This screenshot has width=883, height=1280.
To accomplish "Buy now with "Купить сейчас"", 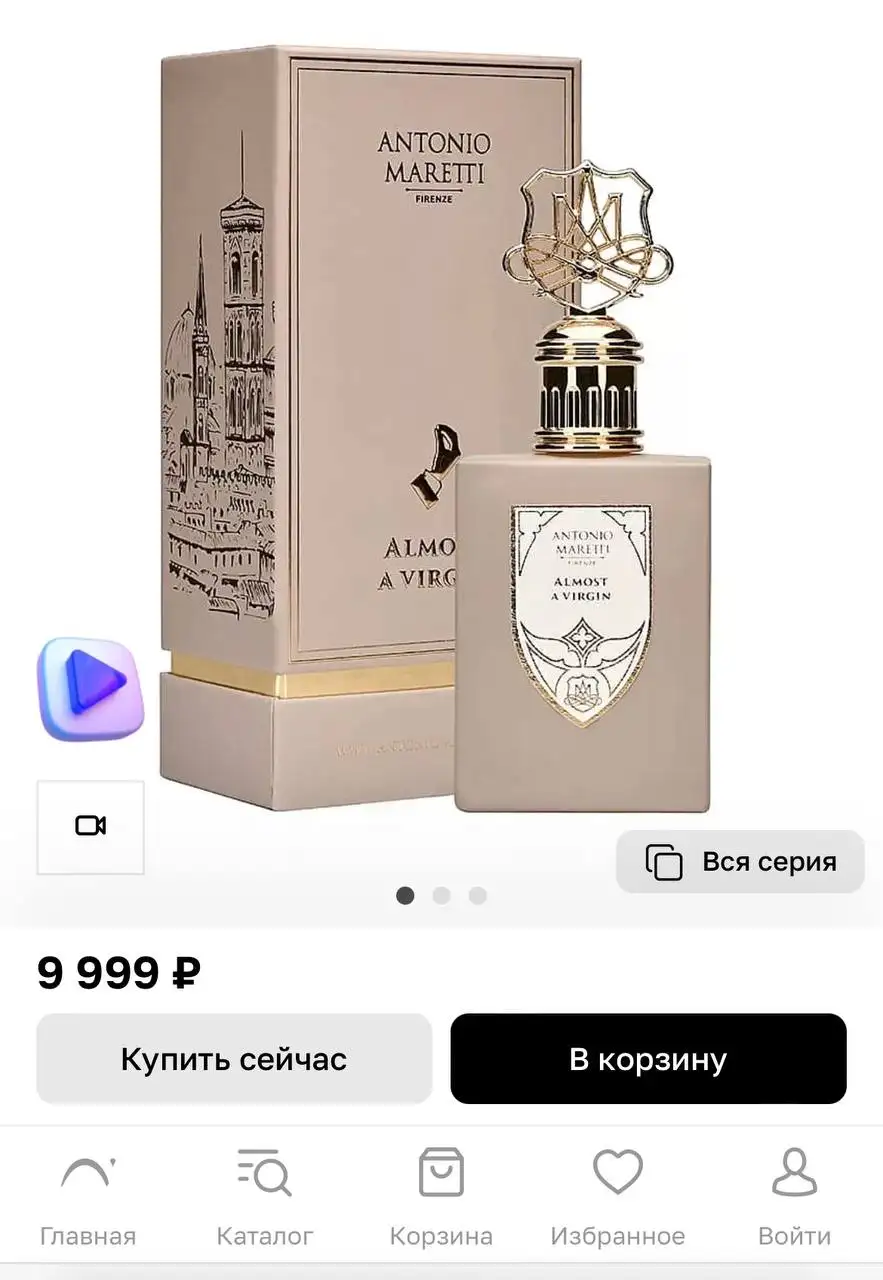I will click(234, 1059).
